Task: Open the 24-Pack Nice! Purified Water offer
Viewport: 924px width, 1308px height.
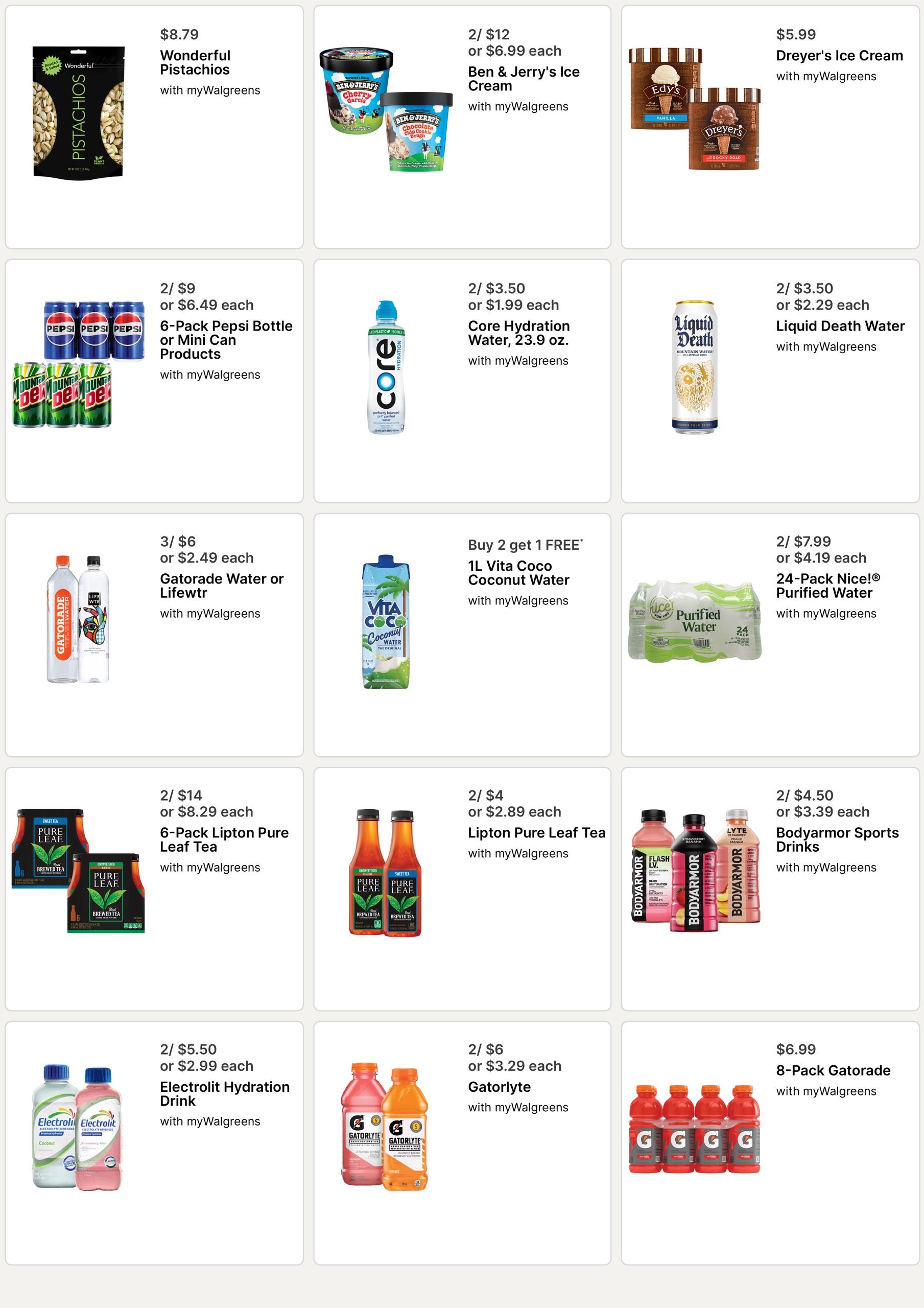Action: 770,635
